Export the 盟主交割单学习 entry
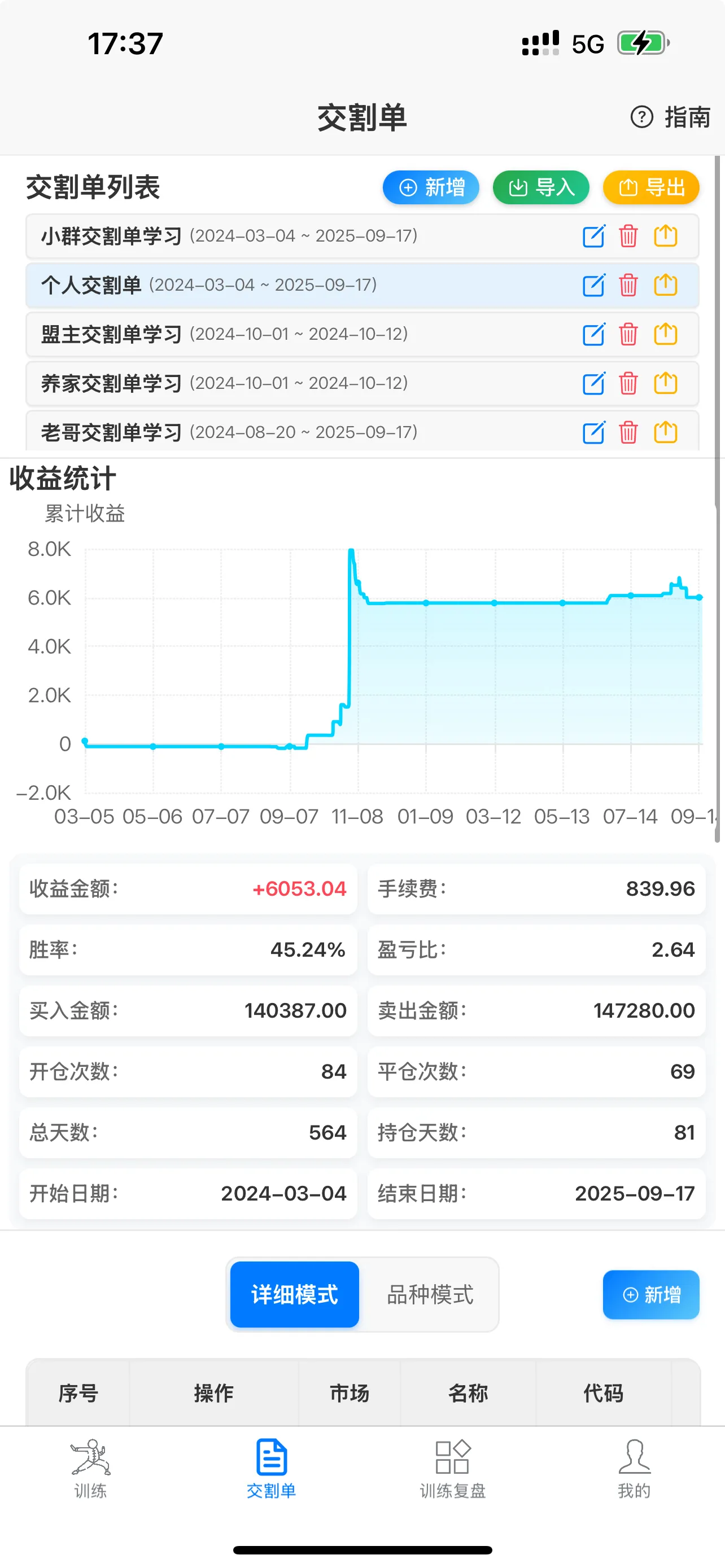The image size is (725, 1568). [x=665, y=334]
